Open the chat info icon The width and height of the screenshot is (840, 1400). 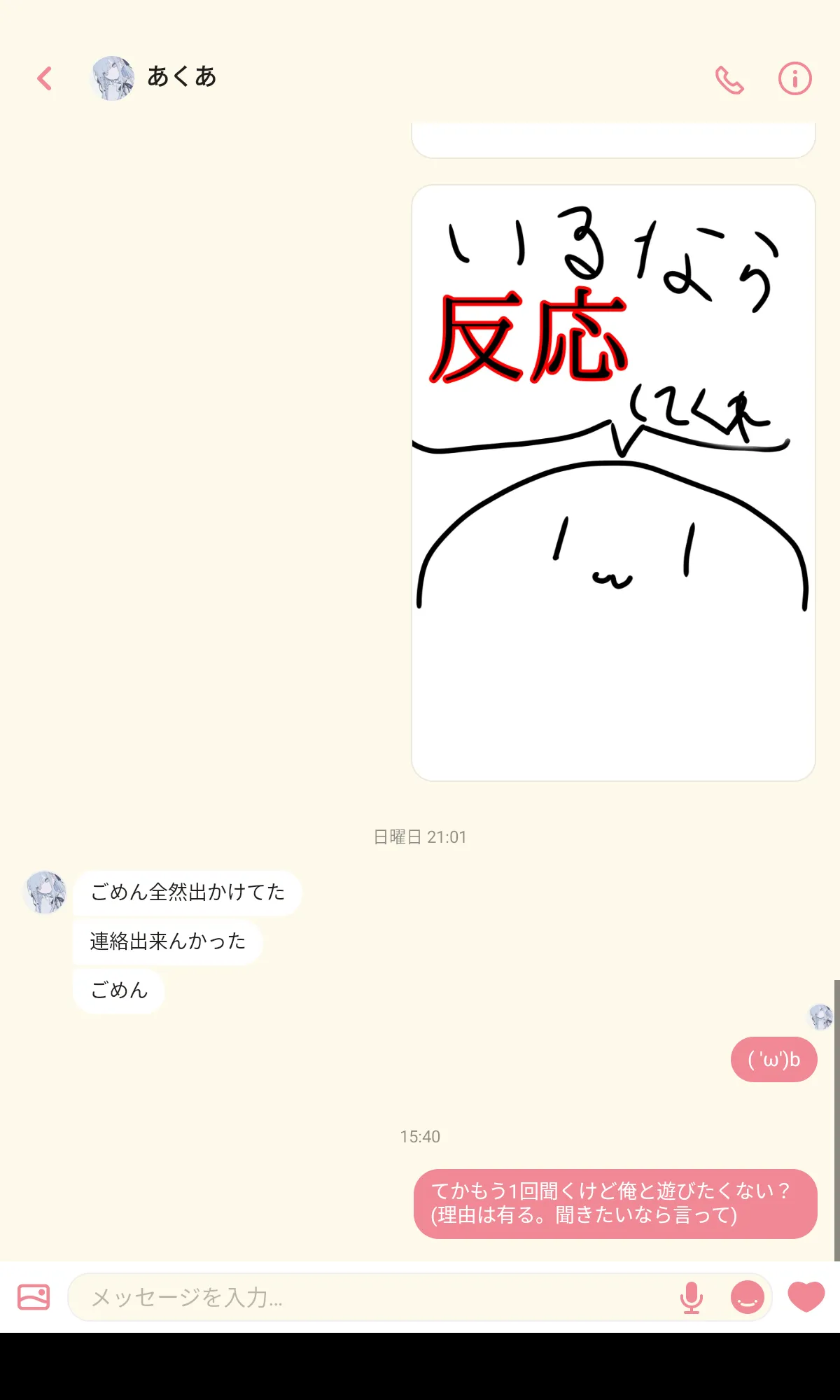(794, 78)
